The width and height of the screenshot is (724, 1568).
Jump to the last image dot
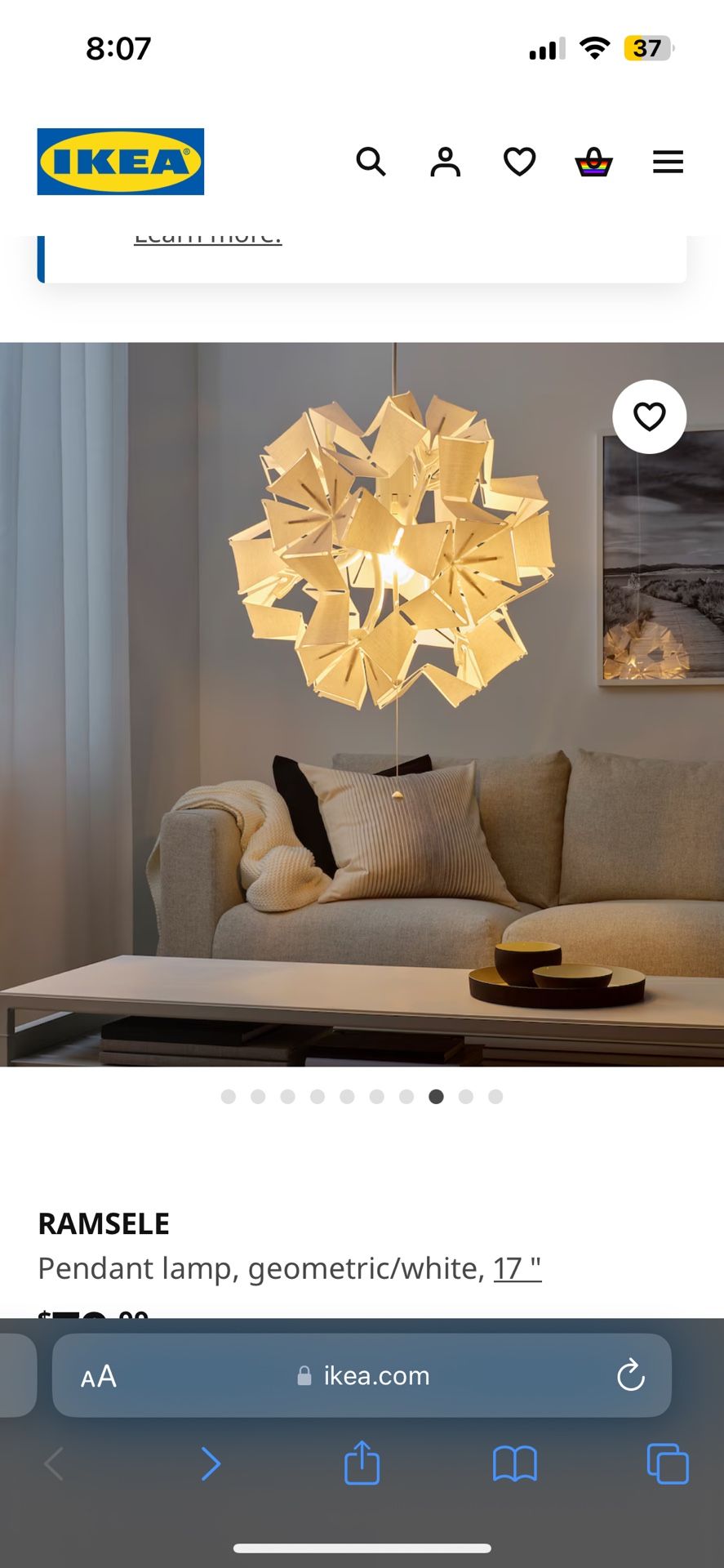point(495,1097)
